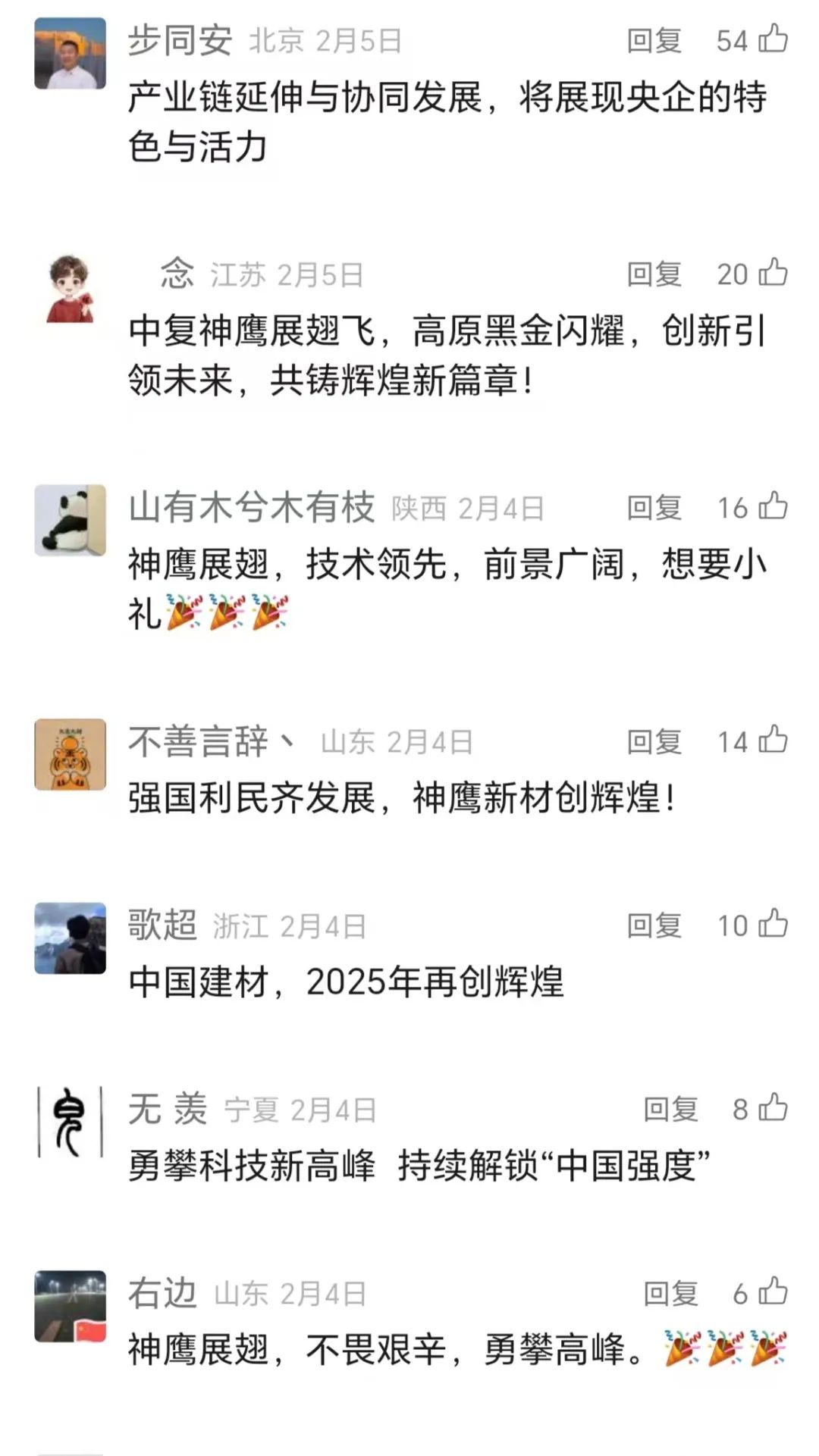Screen dimensions: 819x1456
Task: Reply to 无羡's comment
Action: (x=670, y=1110)
